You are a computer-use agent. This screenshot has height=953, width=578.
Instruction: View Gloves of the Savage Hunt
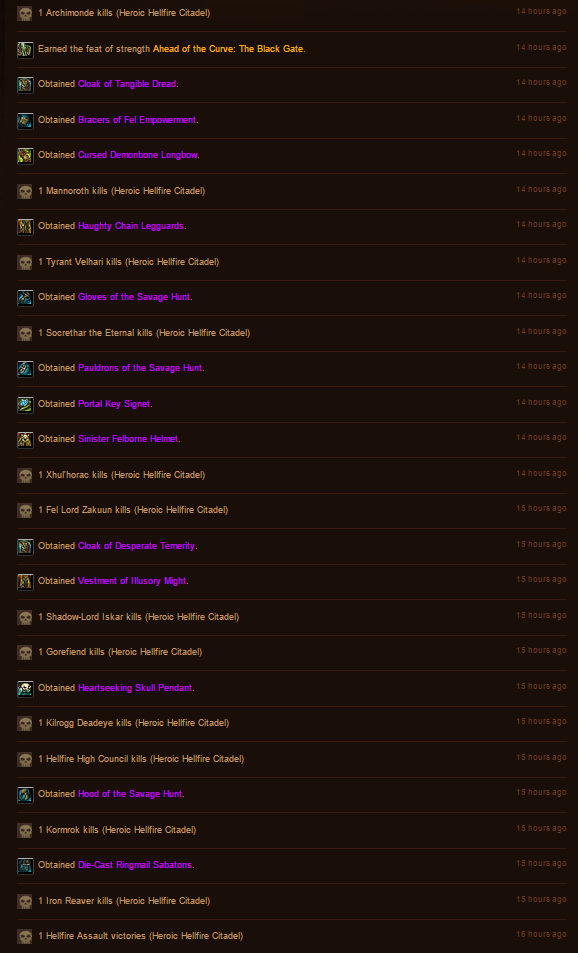click(134, 297)
